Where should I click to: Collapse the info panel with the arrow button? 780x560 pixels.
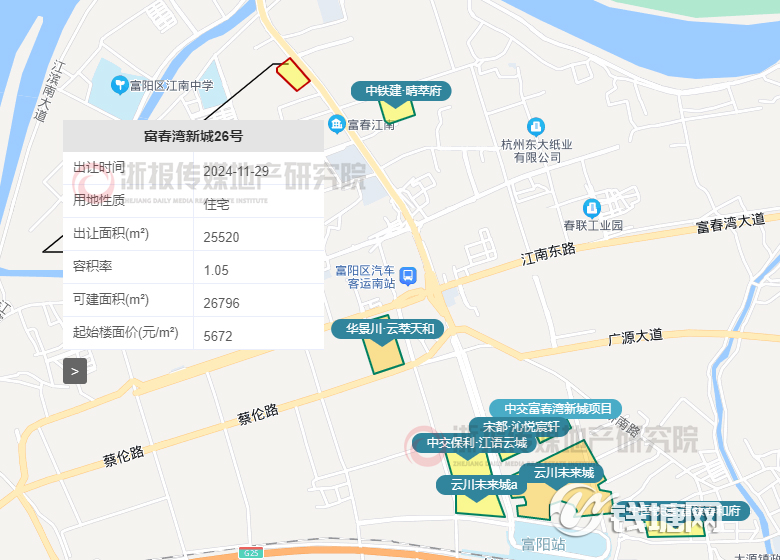point(75,371)
